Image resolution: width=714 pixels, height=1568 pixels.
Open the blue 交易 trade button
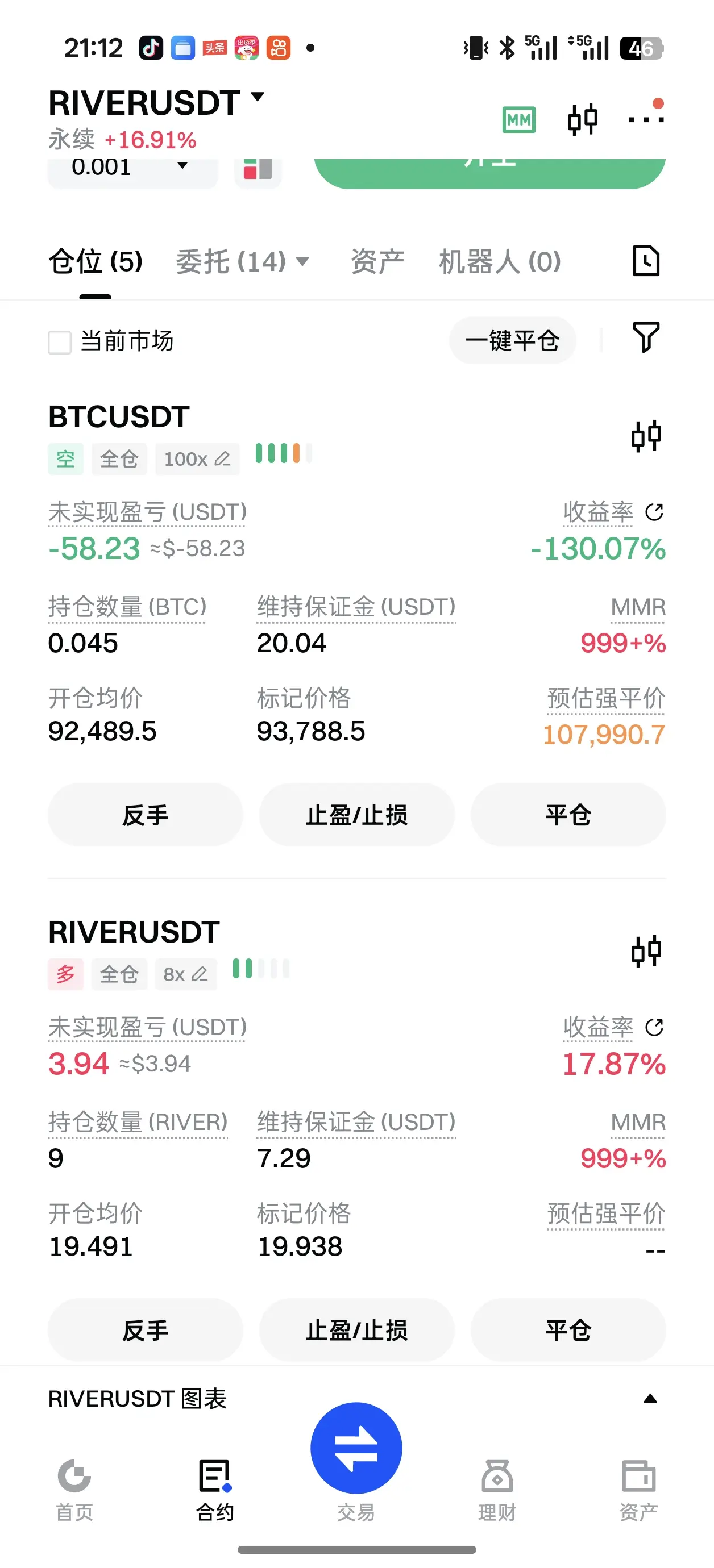(x=356, y=1449)
